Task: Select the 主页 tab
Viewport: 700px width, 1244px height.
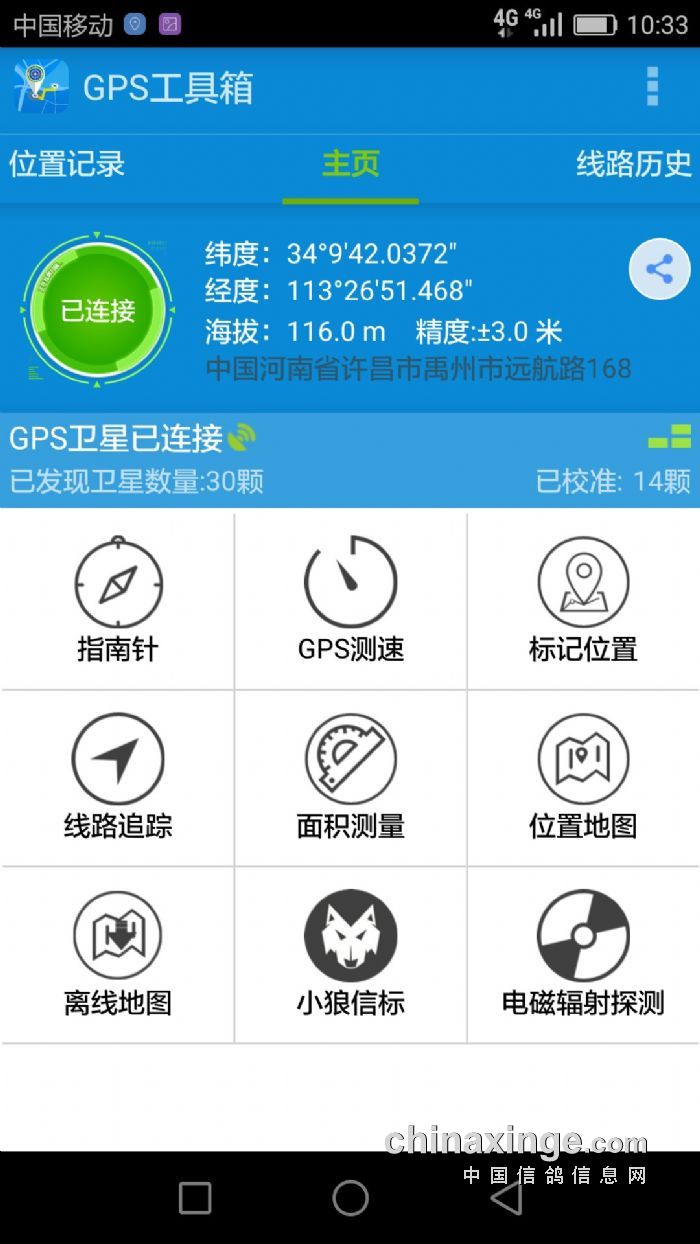Action: click(x=350, y=164)
